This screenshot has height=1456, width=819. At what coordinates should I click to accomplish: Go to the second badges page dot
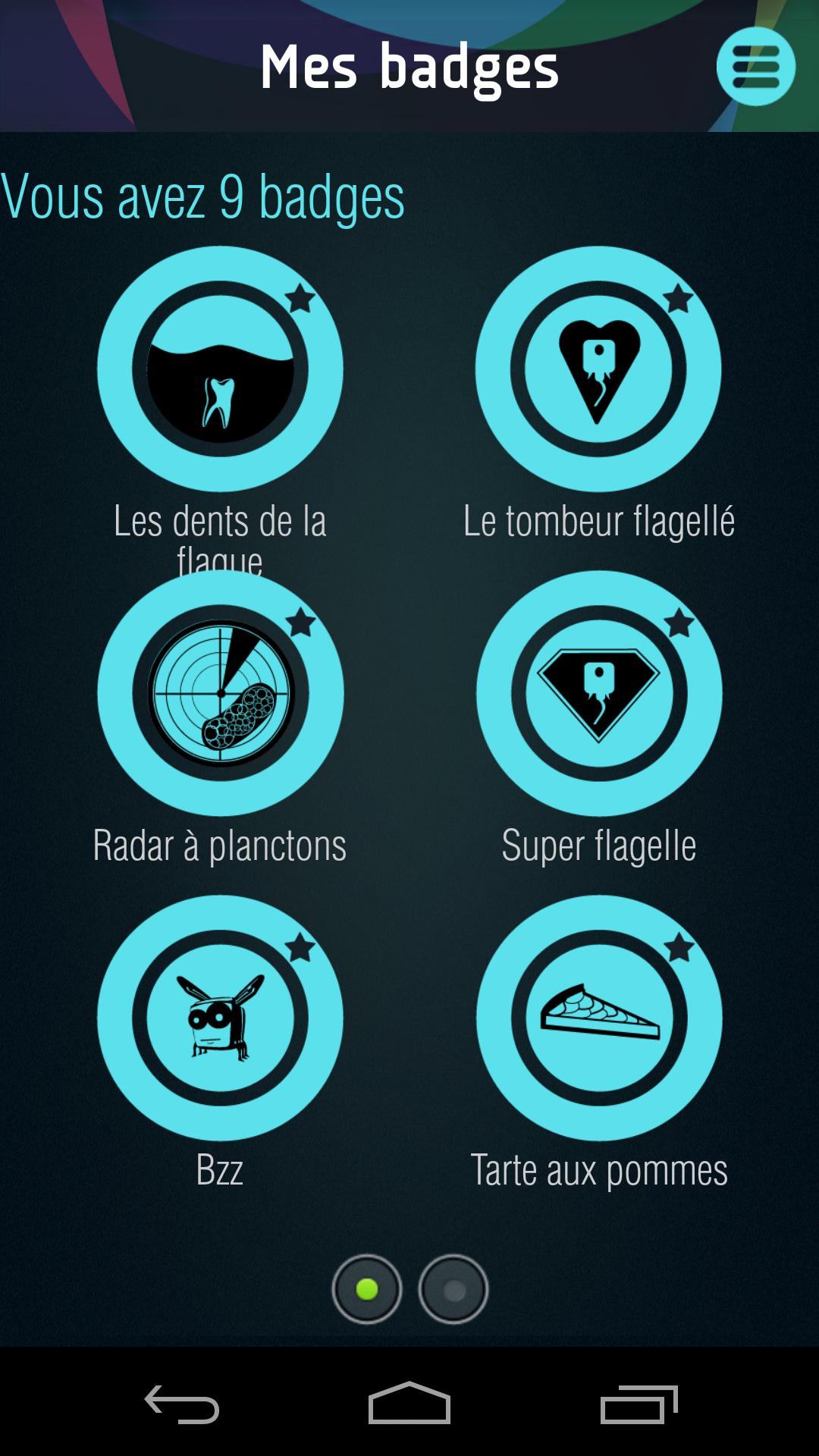(x=453, y=1289)
